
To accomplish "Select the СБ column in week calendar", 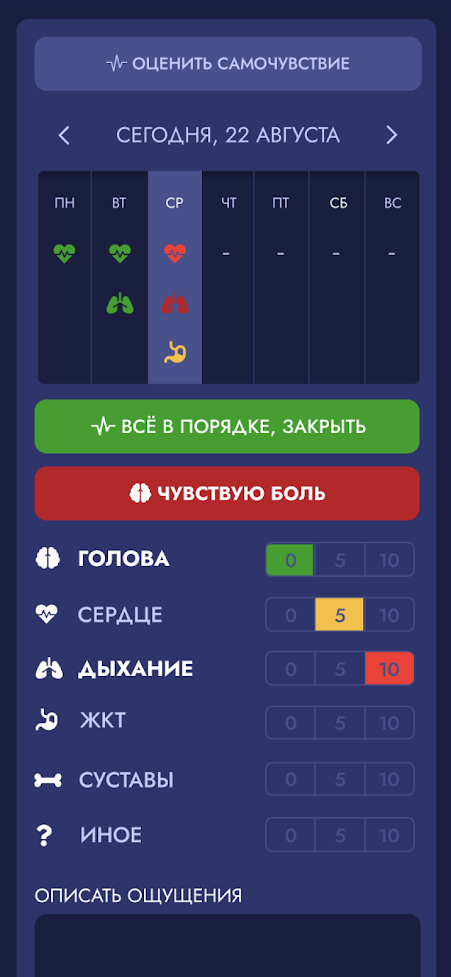I will [x=337, y=277].
